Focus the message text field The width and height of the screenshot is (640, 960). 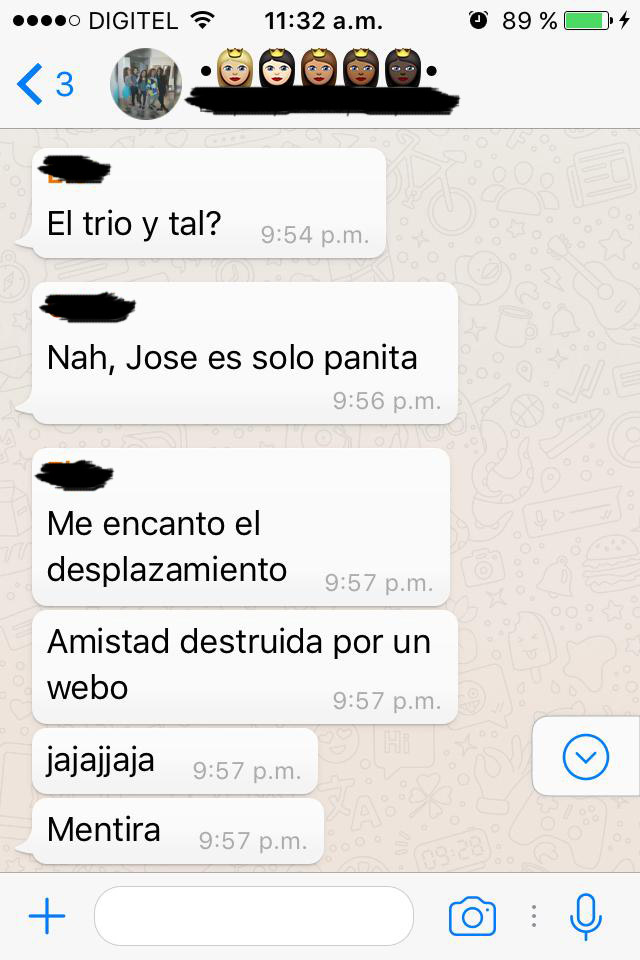click(254, 916)
